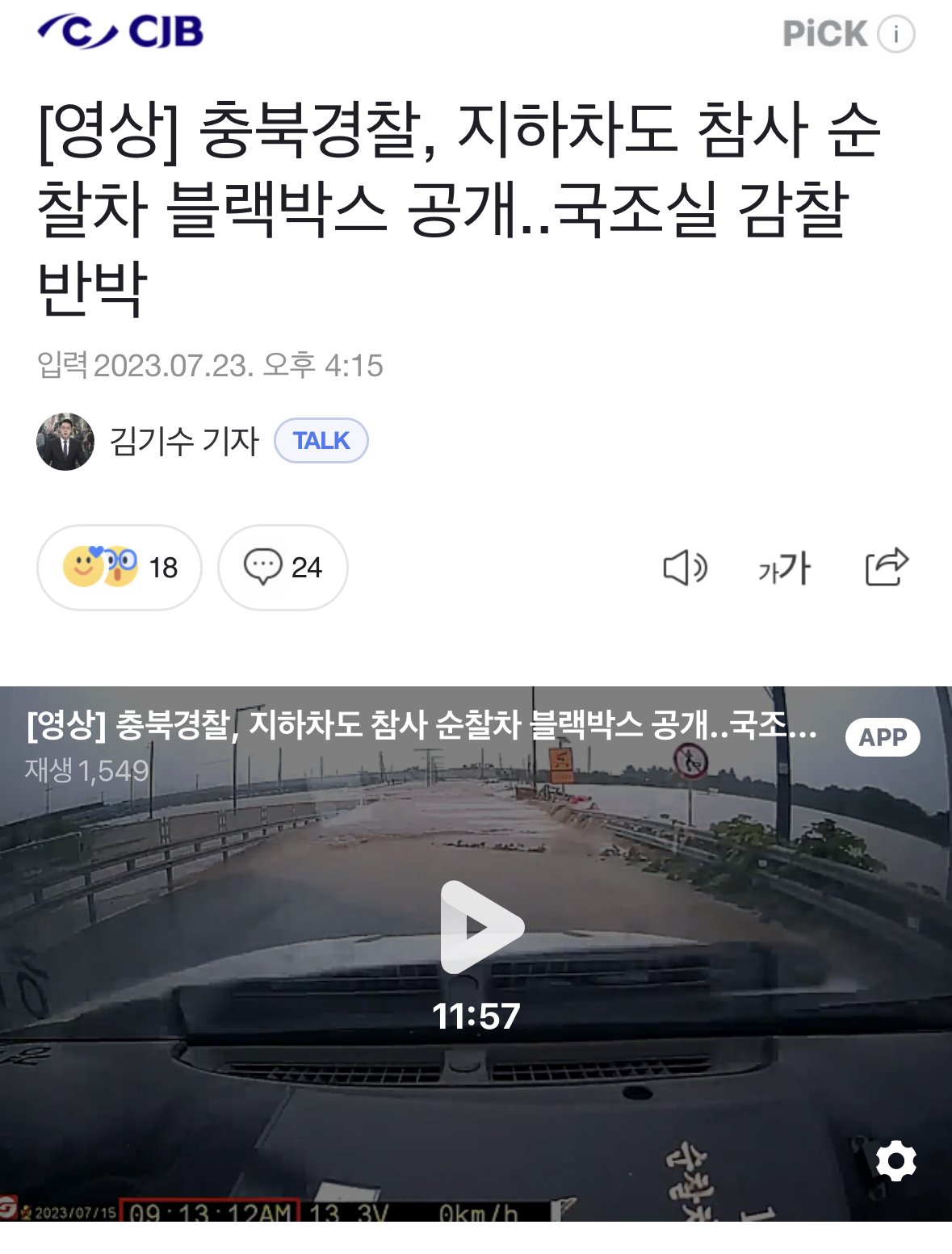
Task: Open video in APP
Action: click(x=882, y=737)
